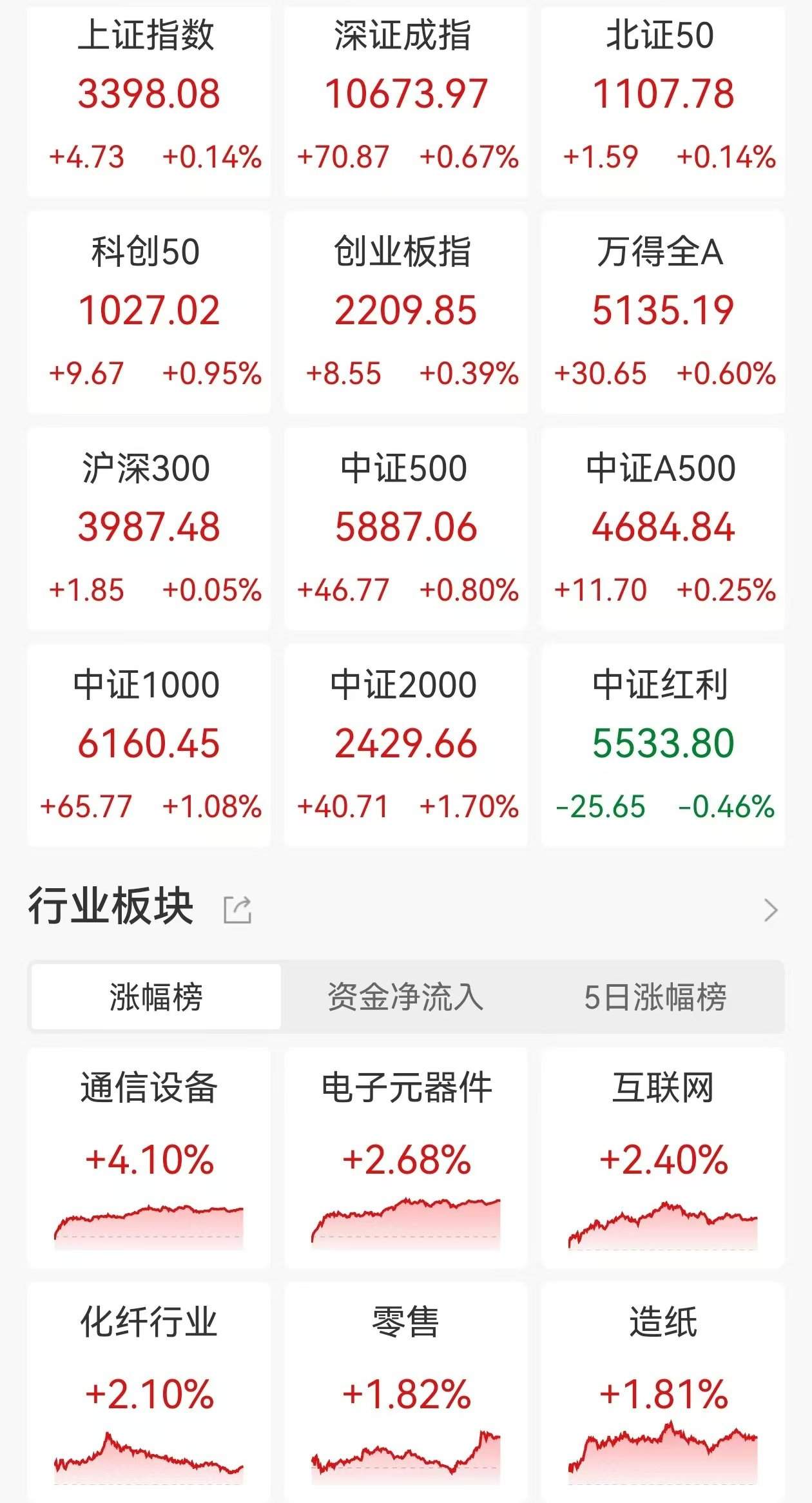Select the 中证1000 index card
This screenshot has width=812, height=1503.
coord(149,745)
